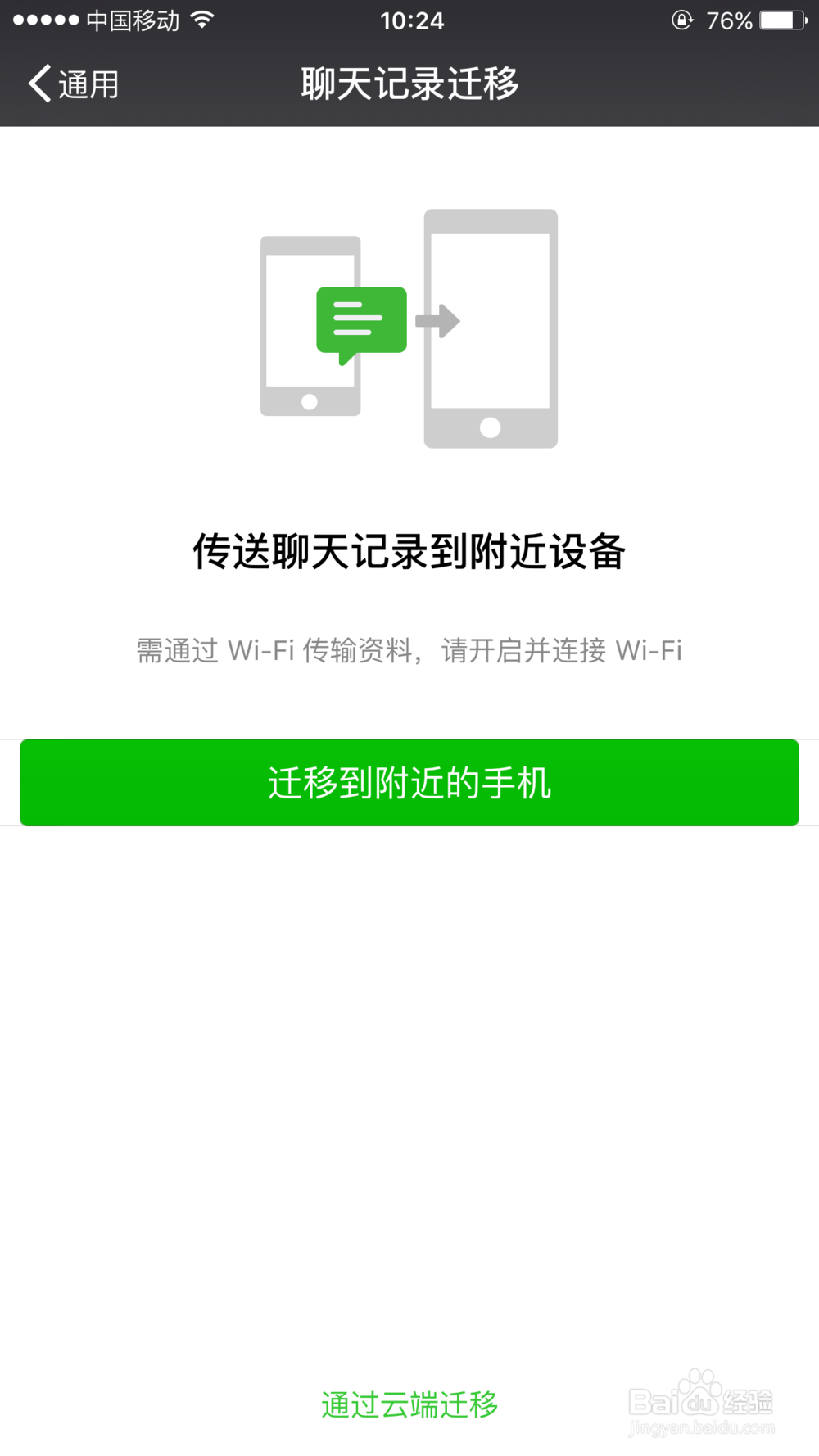Tap the gray arrow between the two phones
The image size is (819, 1456).
click(x=439, y=321)
